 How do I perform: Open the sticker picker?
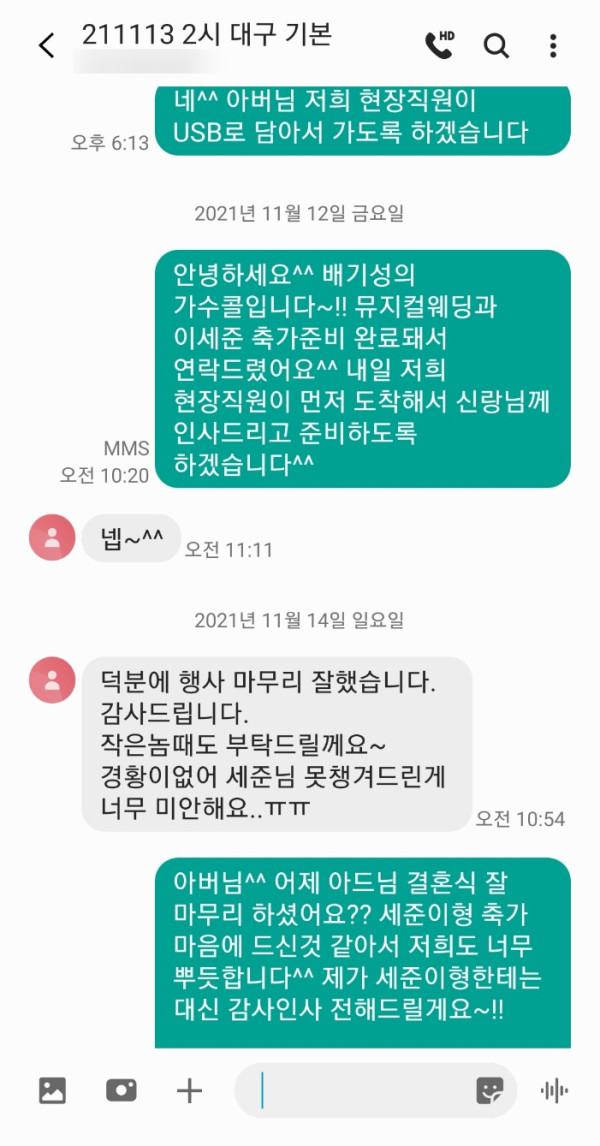(x=490, y=1090)
